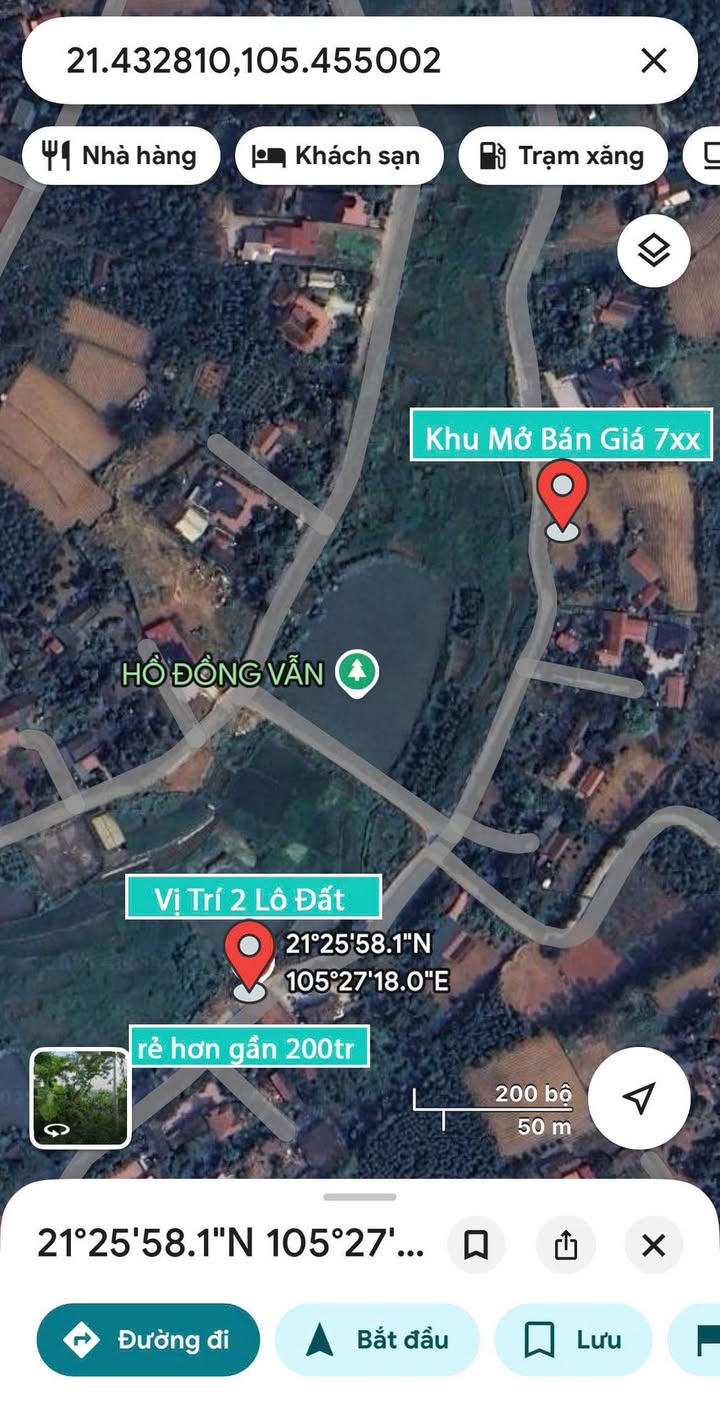Image resolution: width=720 pixels, height=1407 pixels.
Task: Open the map layers button
Action: (x=654, y=251)
